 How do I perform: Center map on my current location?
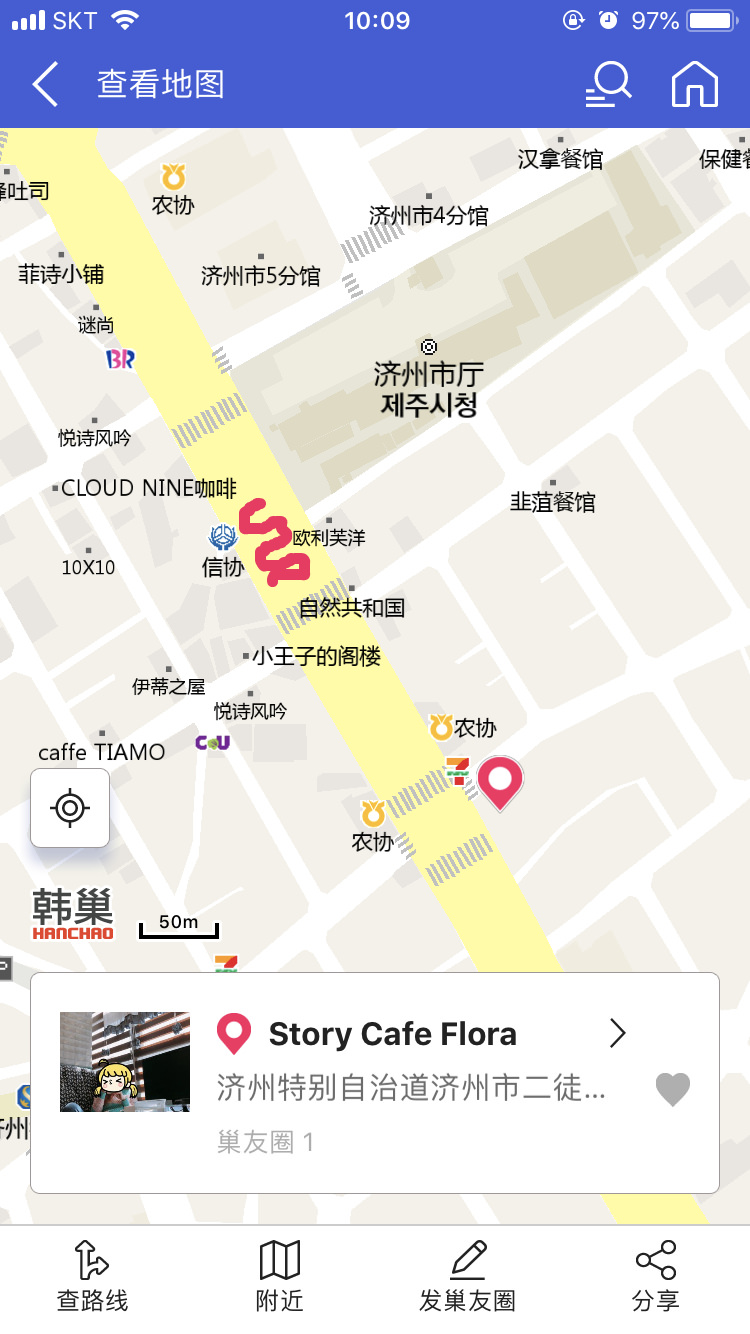70,808
